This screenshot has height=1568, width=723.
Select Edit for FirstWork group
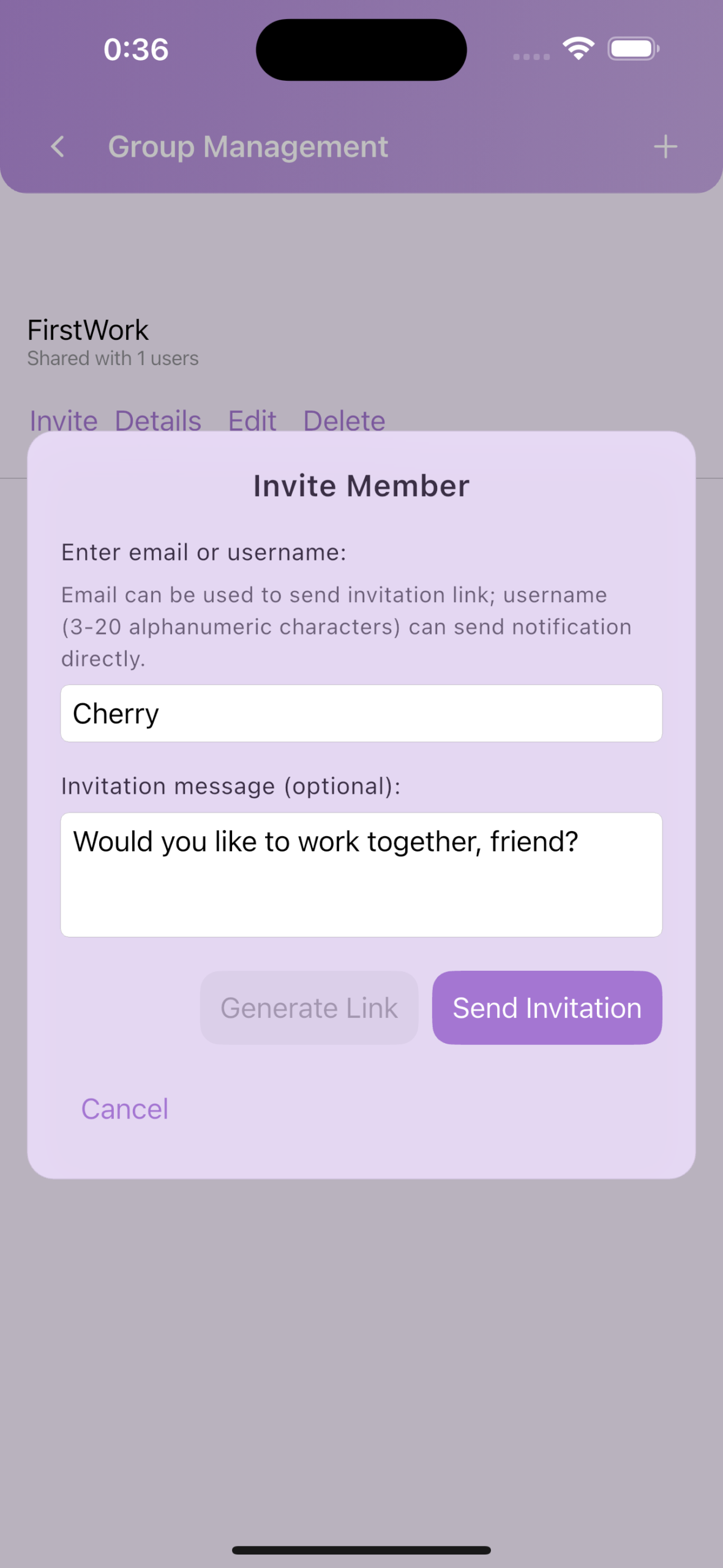coord(252,420)
